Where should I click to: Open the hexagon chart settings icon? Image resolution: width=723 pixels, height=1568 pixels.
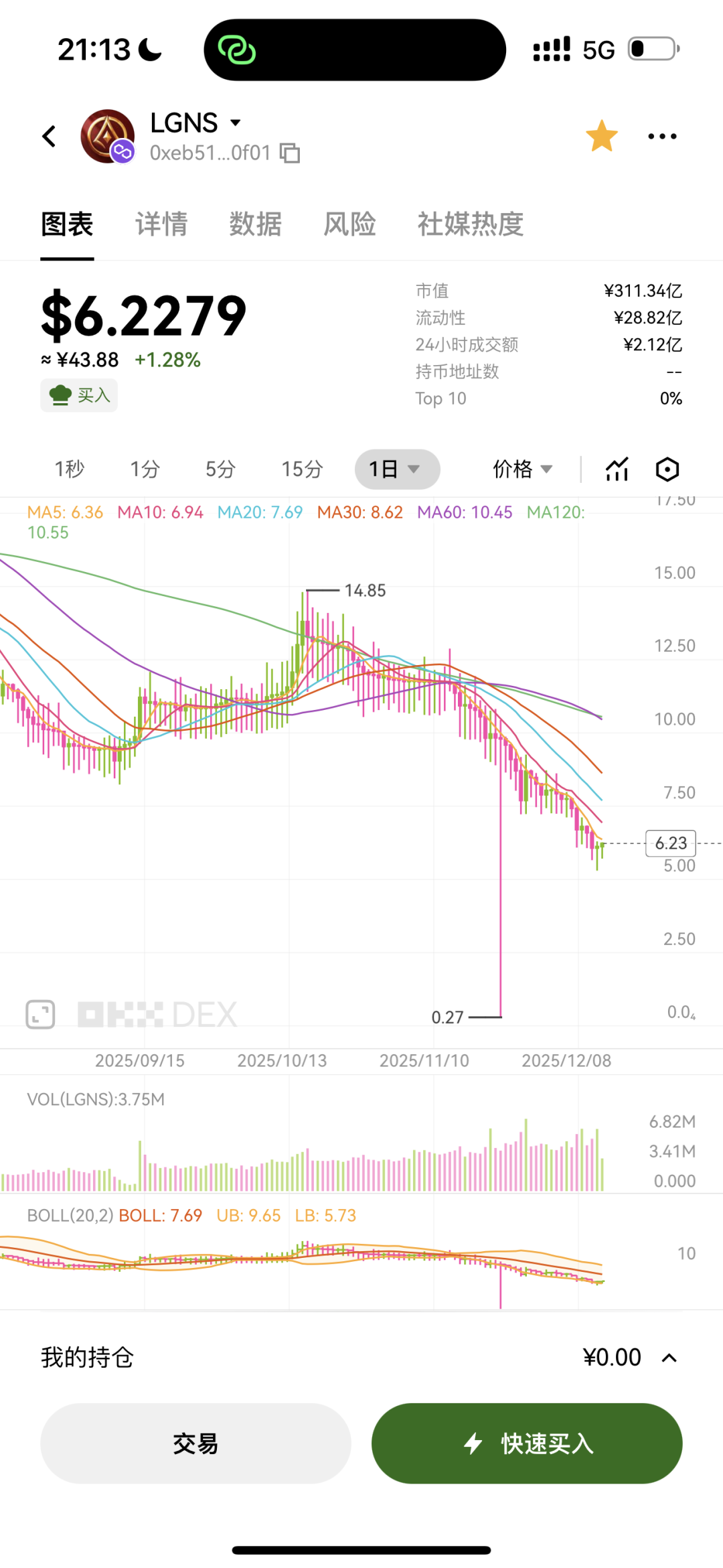(x=667, y=469)
